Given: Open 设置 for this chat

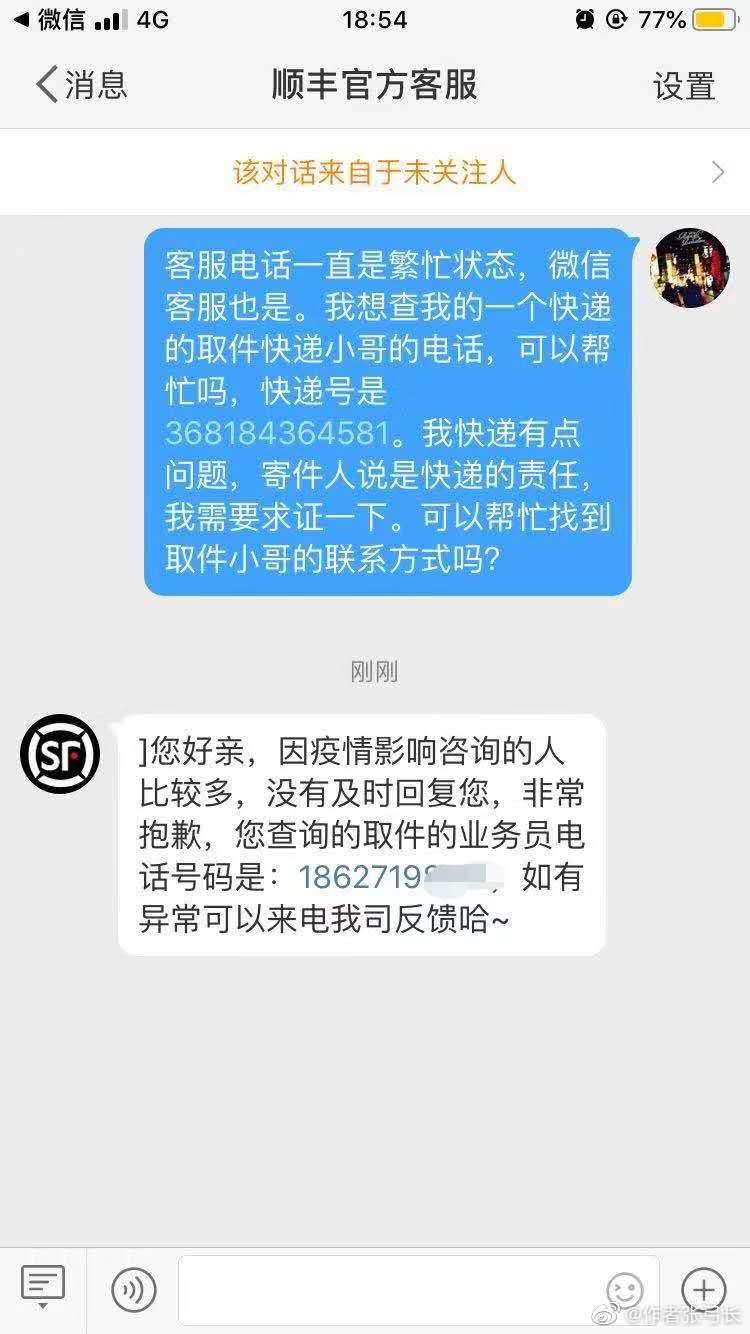Looking at the screenshot, I should coord(684,86).
